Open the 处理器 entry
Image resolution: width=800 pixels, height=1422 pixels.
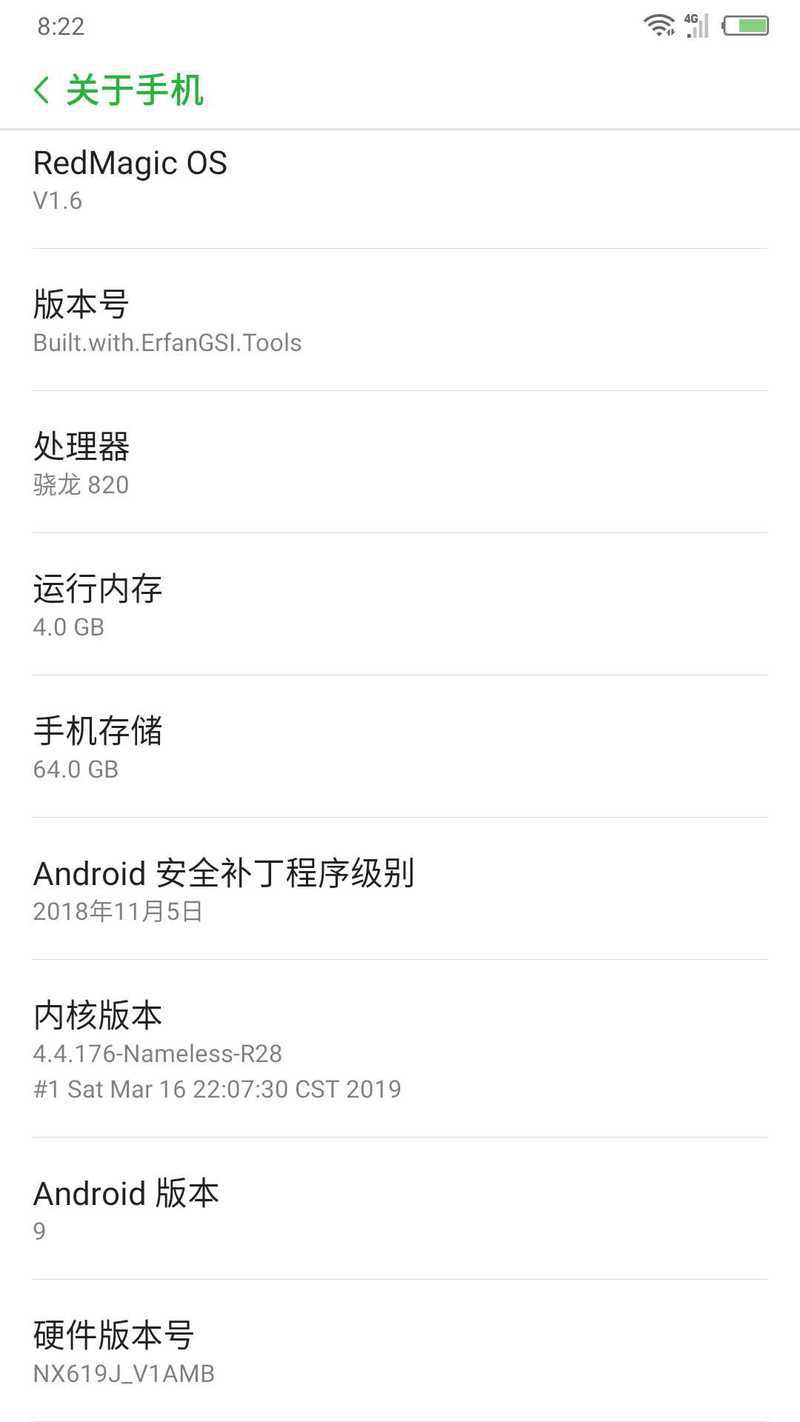pyautogui.click(x=400, y=462)
